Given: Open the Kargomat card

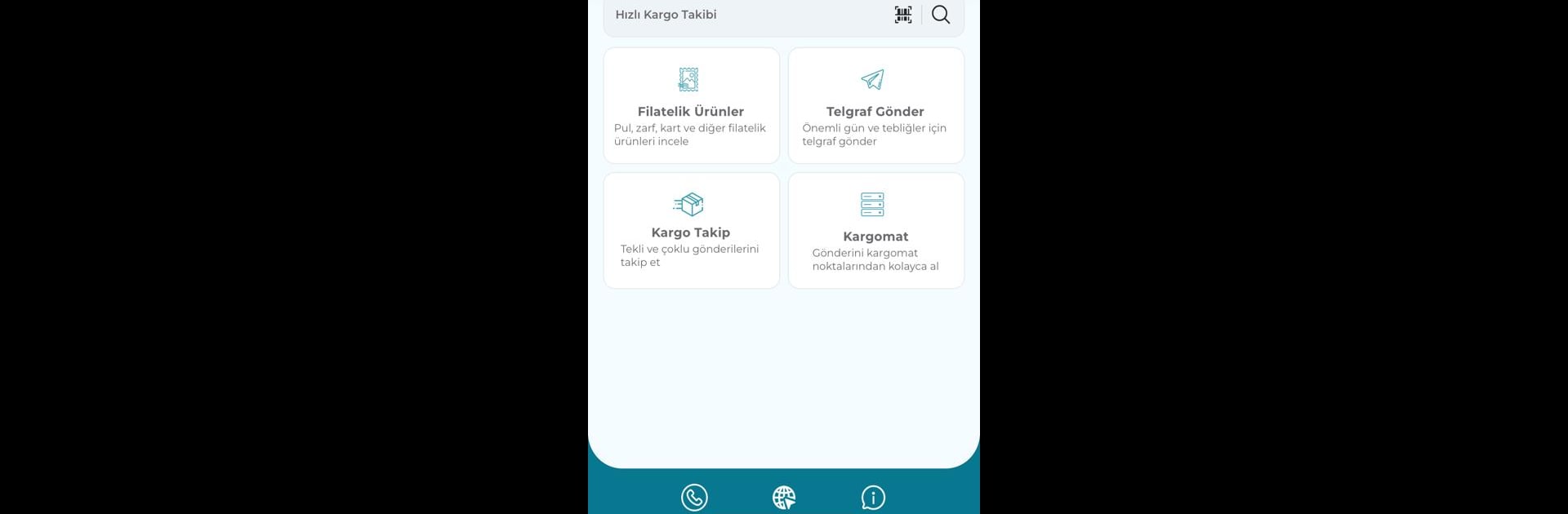Looking at the screenshot, I should point(875,230).
